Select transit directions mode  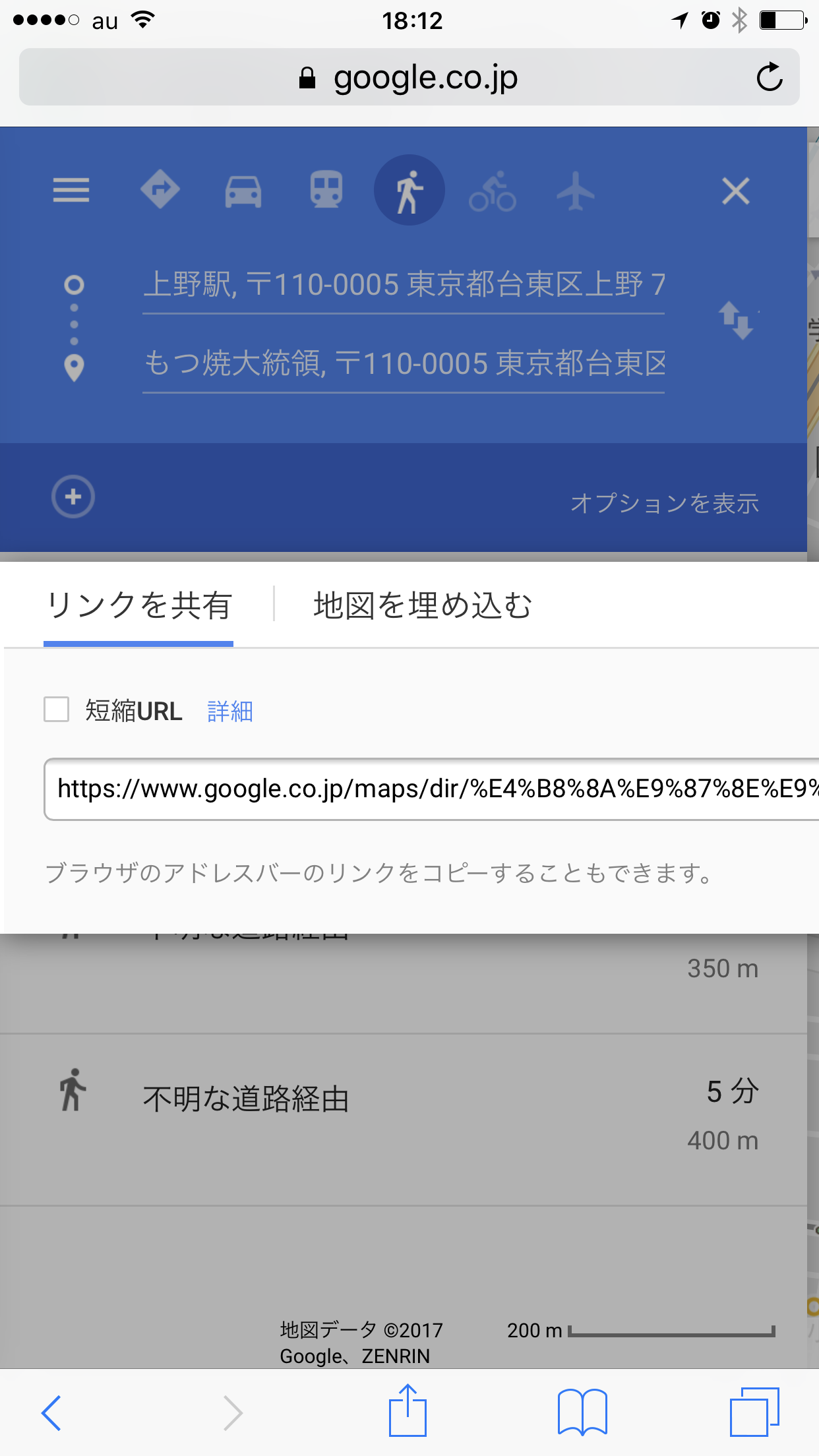[326, 190]
